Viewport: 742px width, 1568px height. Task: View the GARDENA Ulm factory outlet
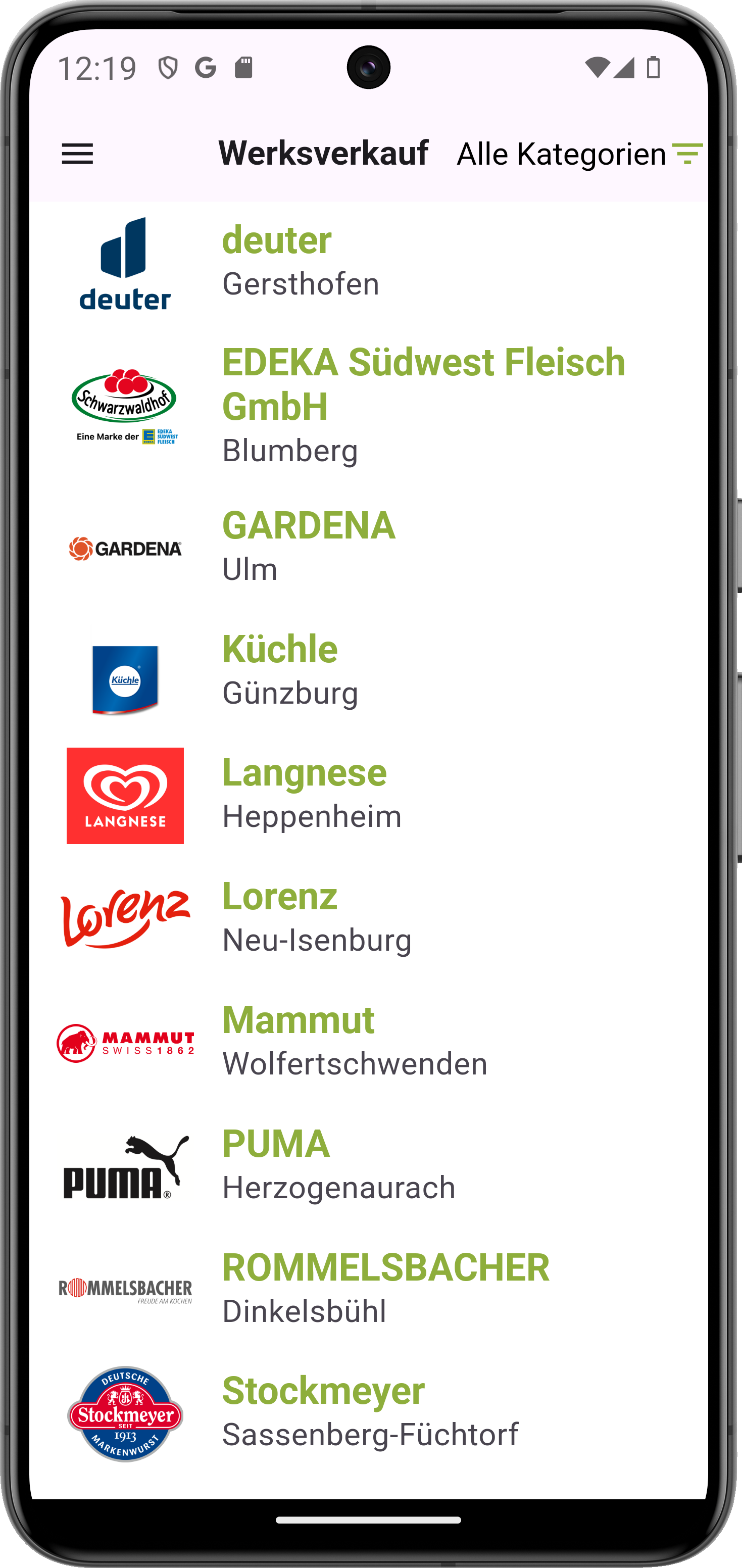pyautogui.click(x=368, y=548)
